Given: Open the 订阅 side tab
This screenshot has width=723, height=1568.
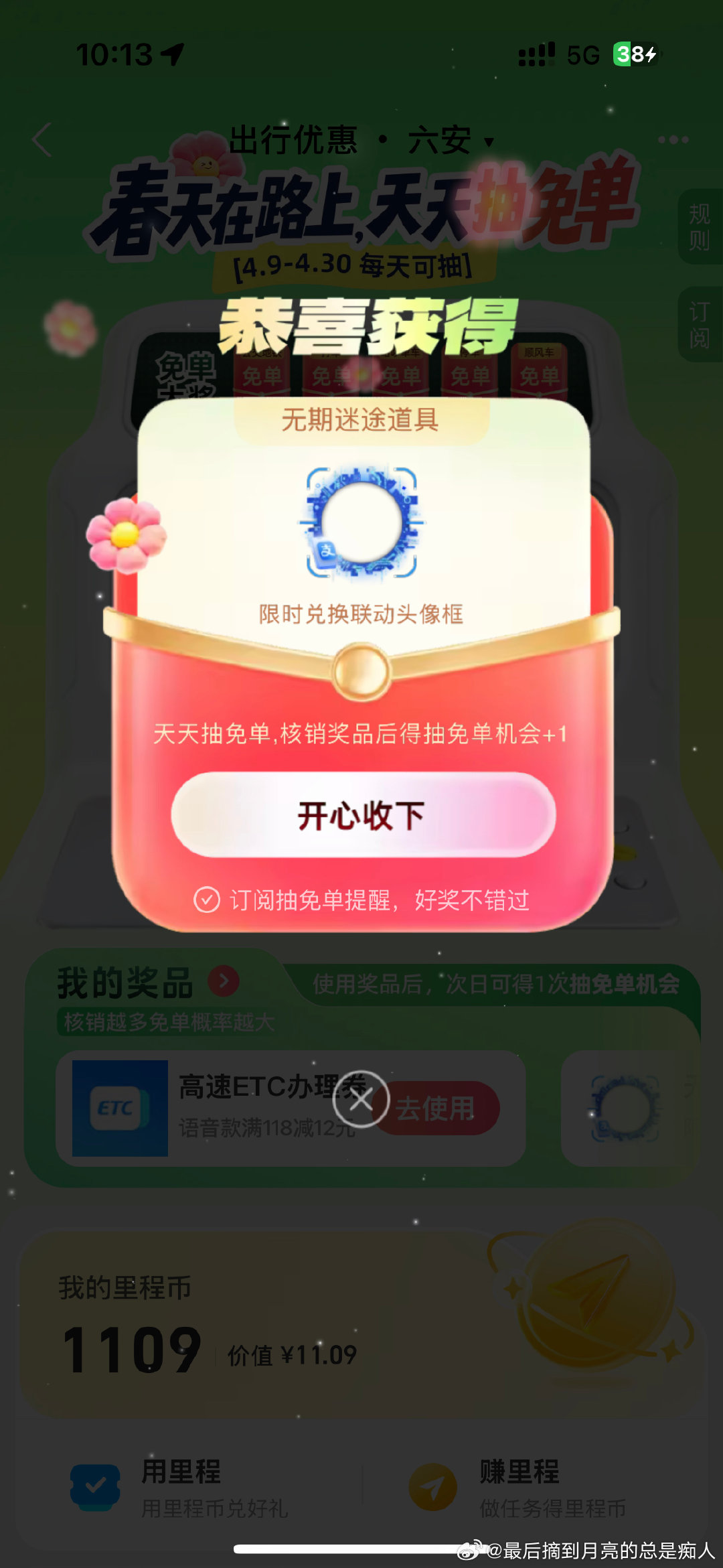Looking at the screenshot, I should pyautogui.click(x=700, y=324).
